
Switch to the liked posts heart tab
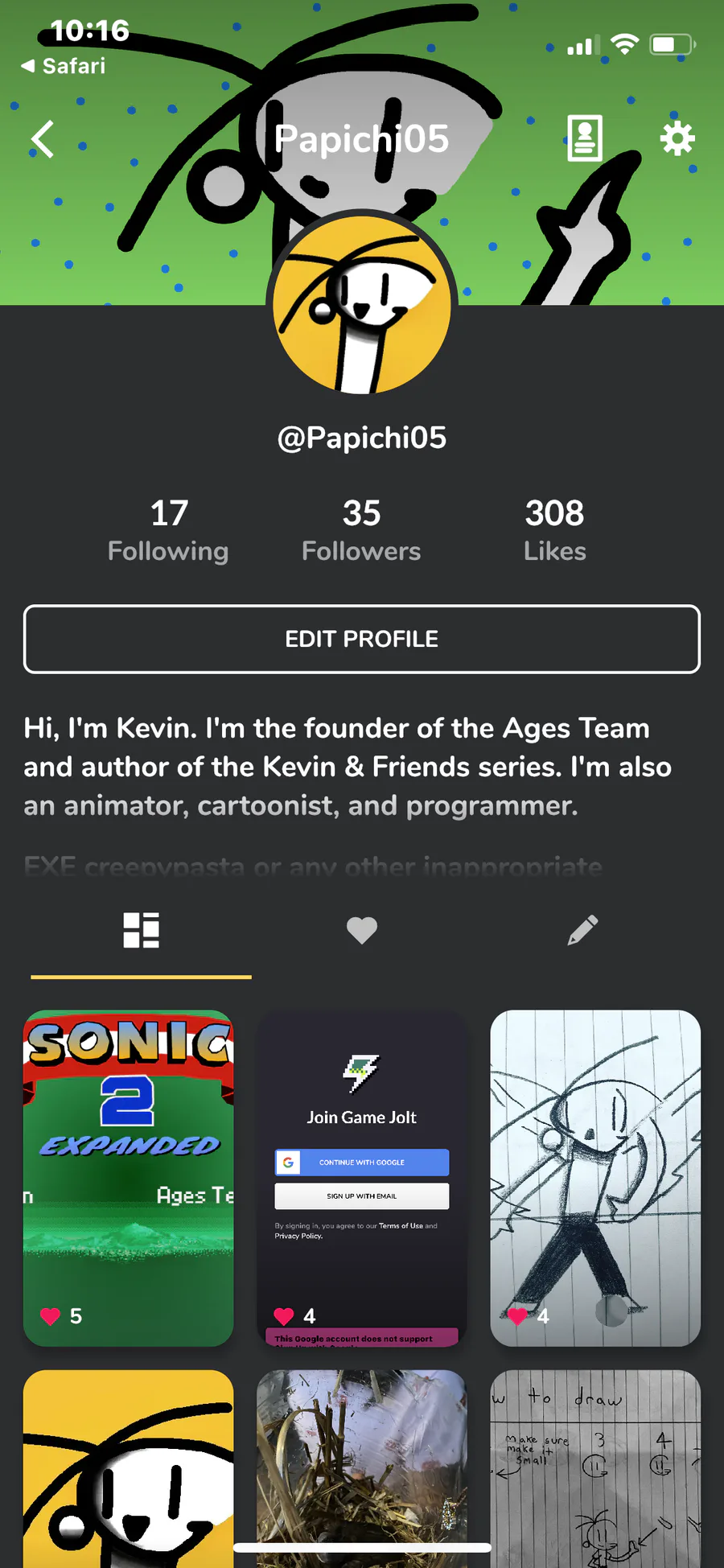pos(362,930)
